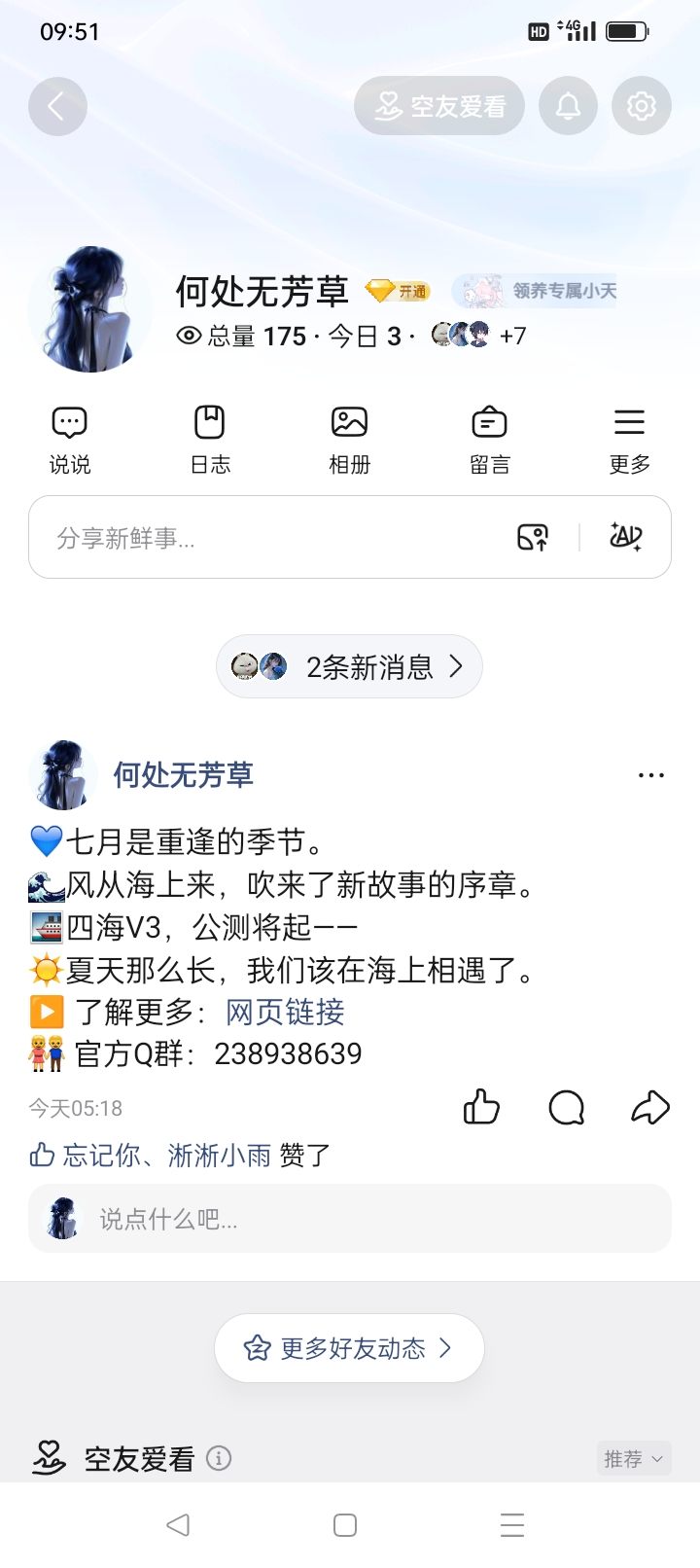Open the 网页链接 link in the post

coord(285,1012)
